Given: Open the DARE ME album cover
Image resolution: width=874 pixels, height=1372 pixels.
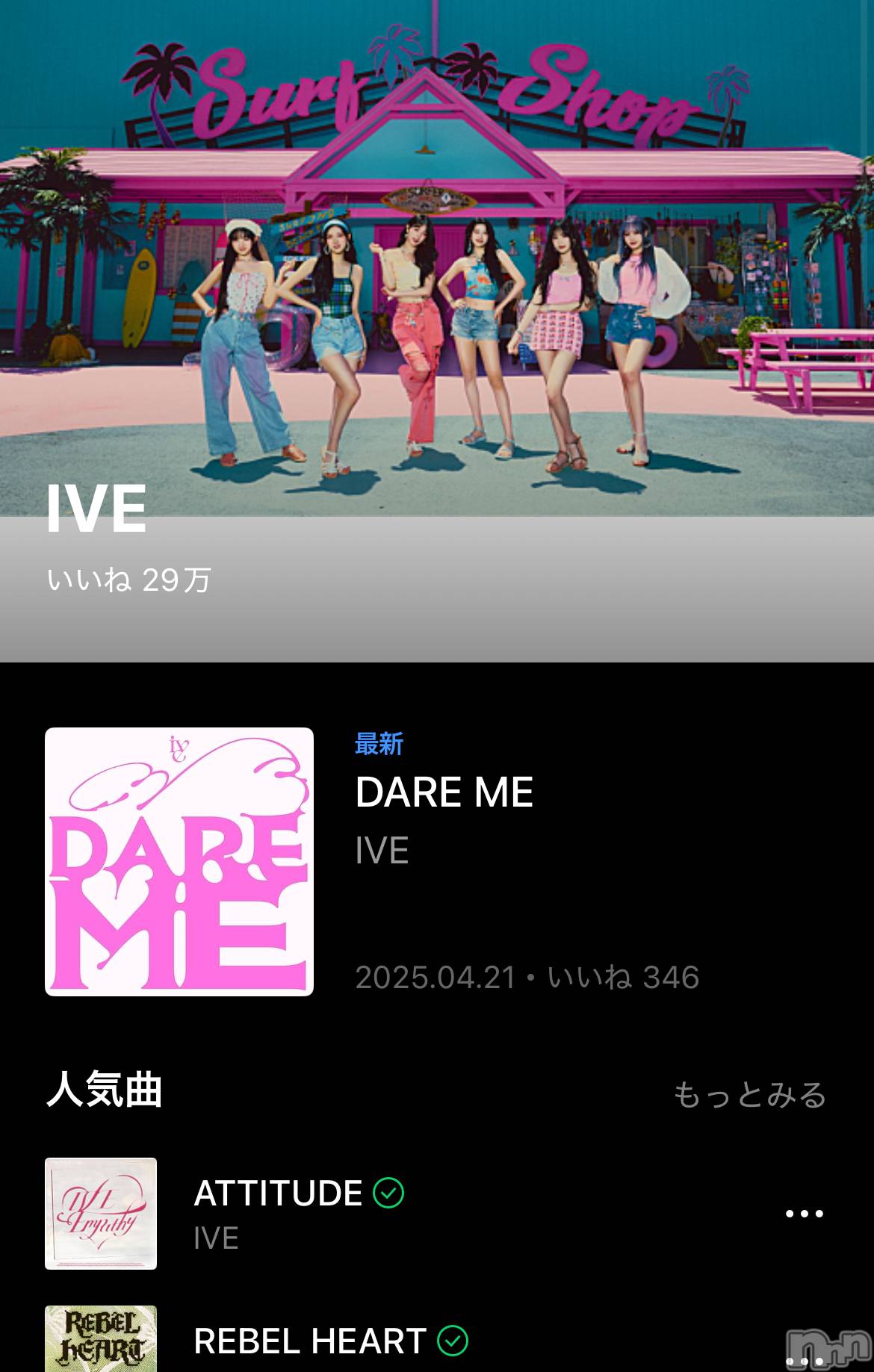Looking at the screenshot, I should [179, 861].
